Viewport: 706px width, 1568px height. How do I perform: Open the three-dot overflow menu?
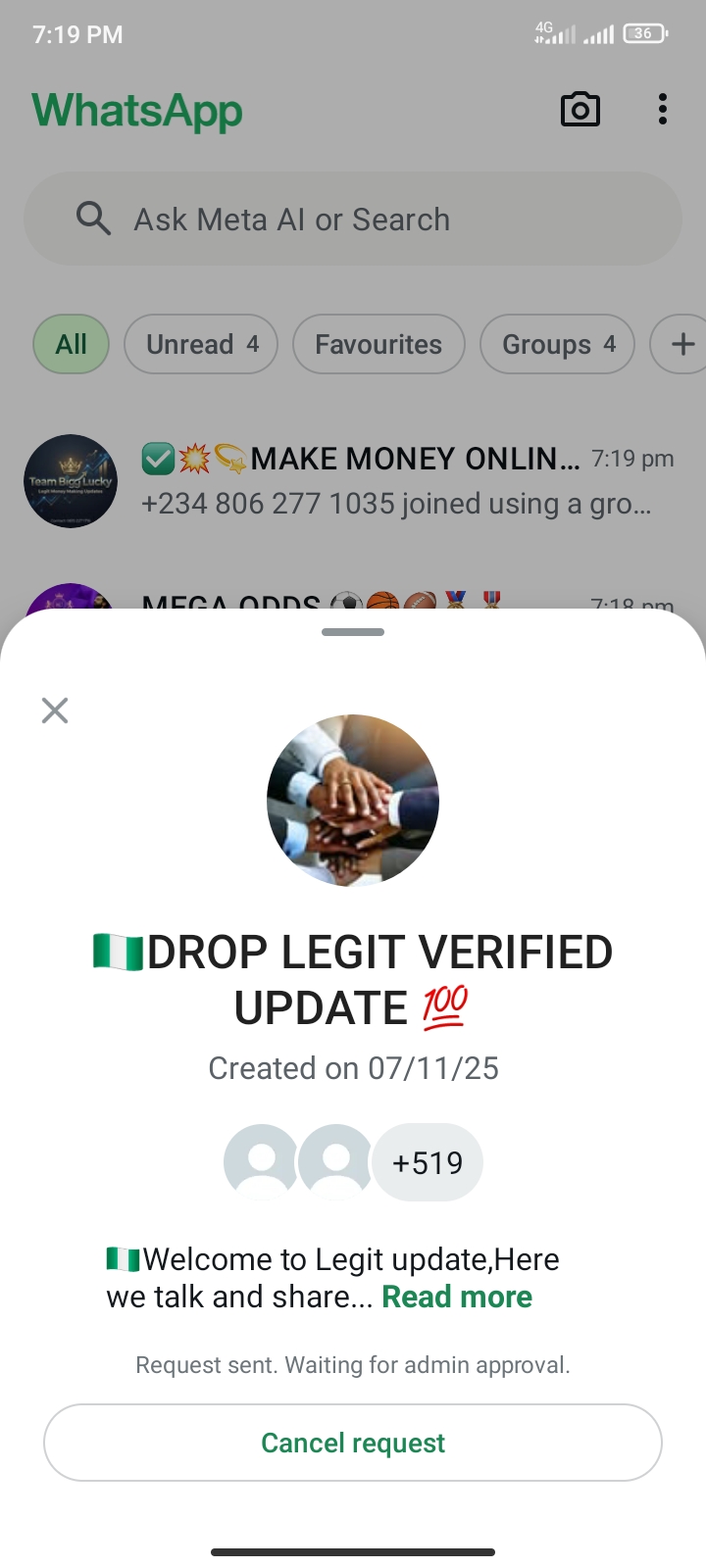tap(663, 110)
